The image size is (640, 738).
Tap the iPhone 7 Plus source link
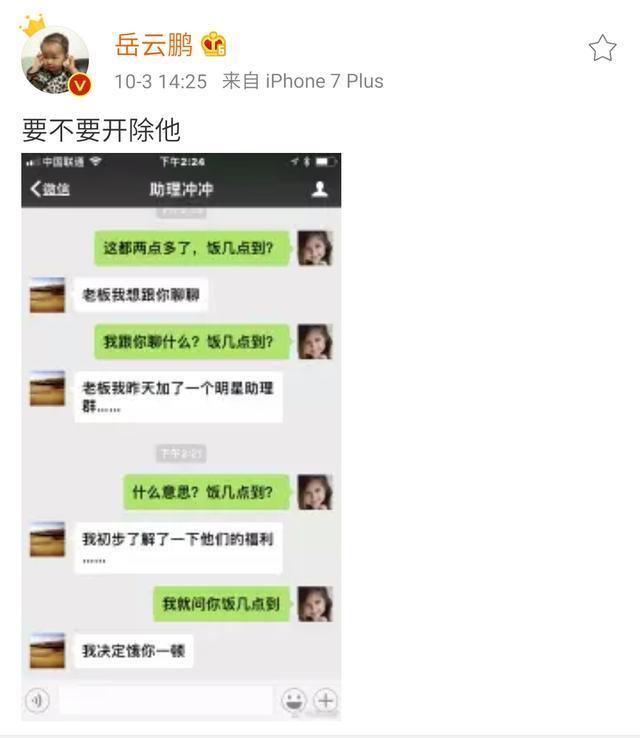pyautogui.click(x=323, y=82)
